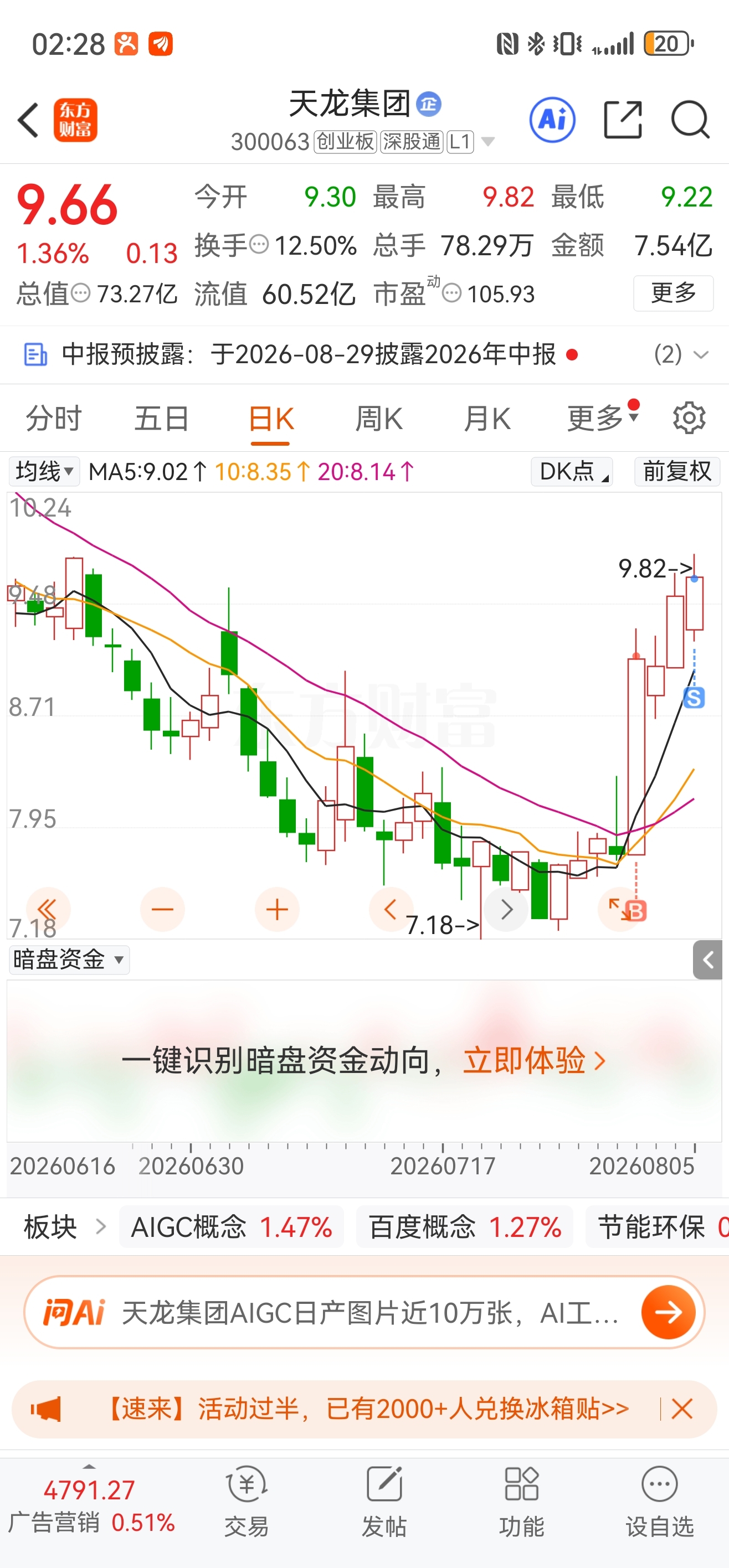729x1568 pixels.
Task: Tap 更多 for more quote details
Action: pyautogui.click(x=673, y=293)
